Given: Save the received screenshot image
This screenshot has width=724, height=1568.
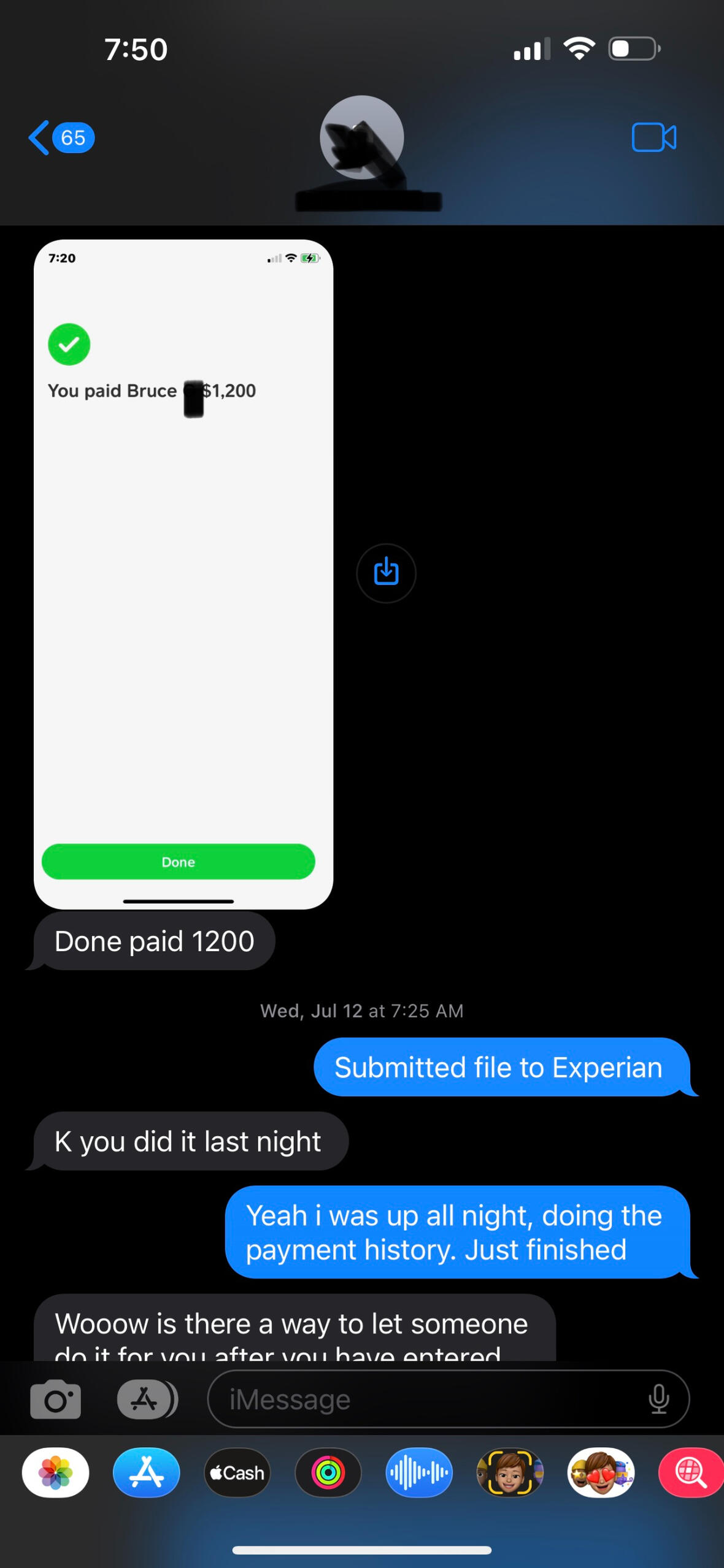Looking at the screenshot, I should point(386,573).
